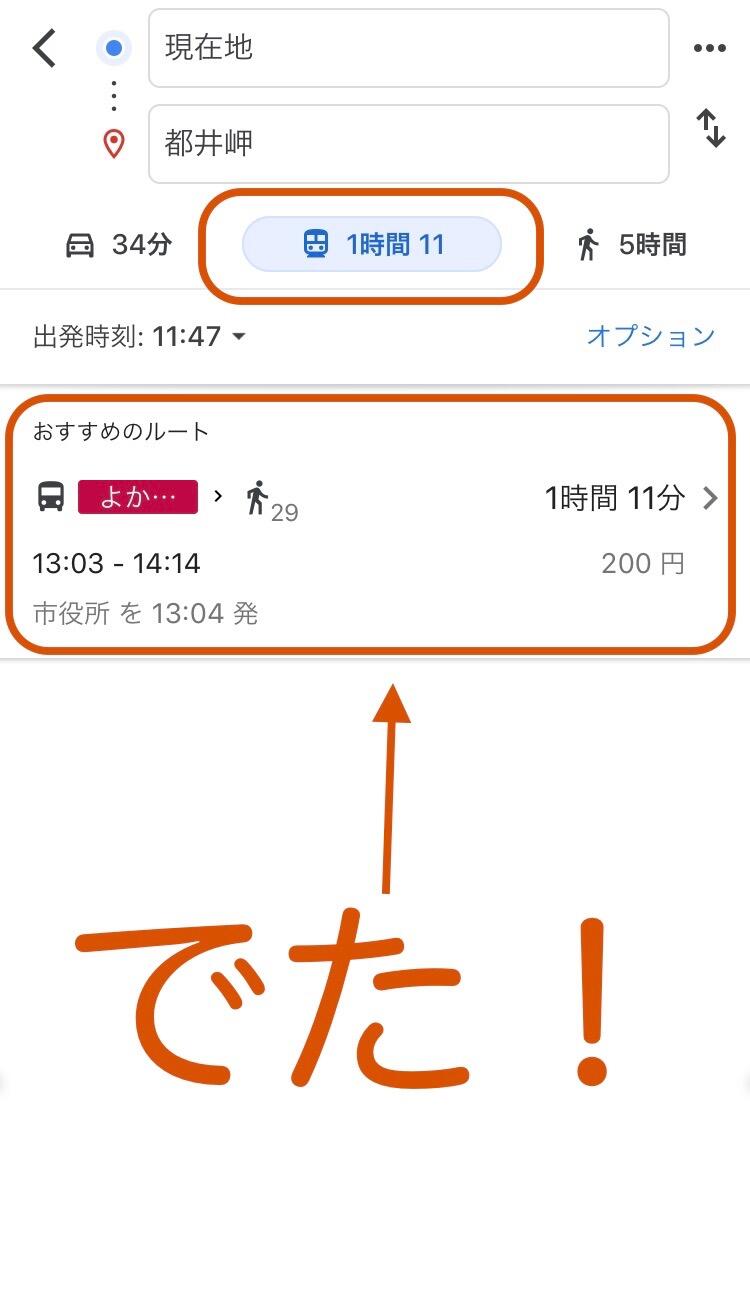Viewport: 750px width, 1294px height.
Task: Swap start and destination
Action: tap(711, 129)
